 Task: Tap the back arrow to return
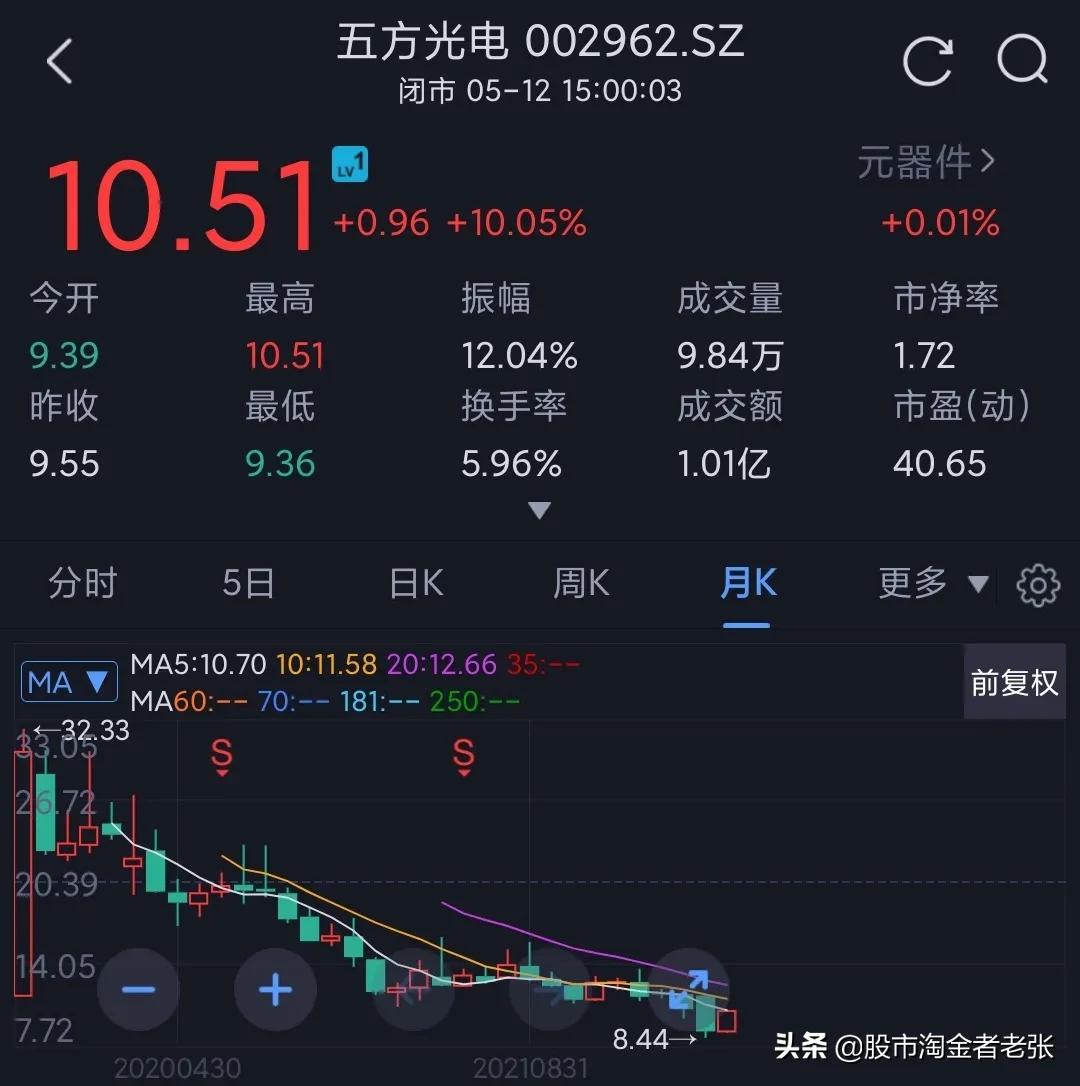60,60
